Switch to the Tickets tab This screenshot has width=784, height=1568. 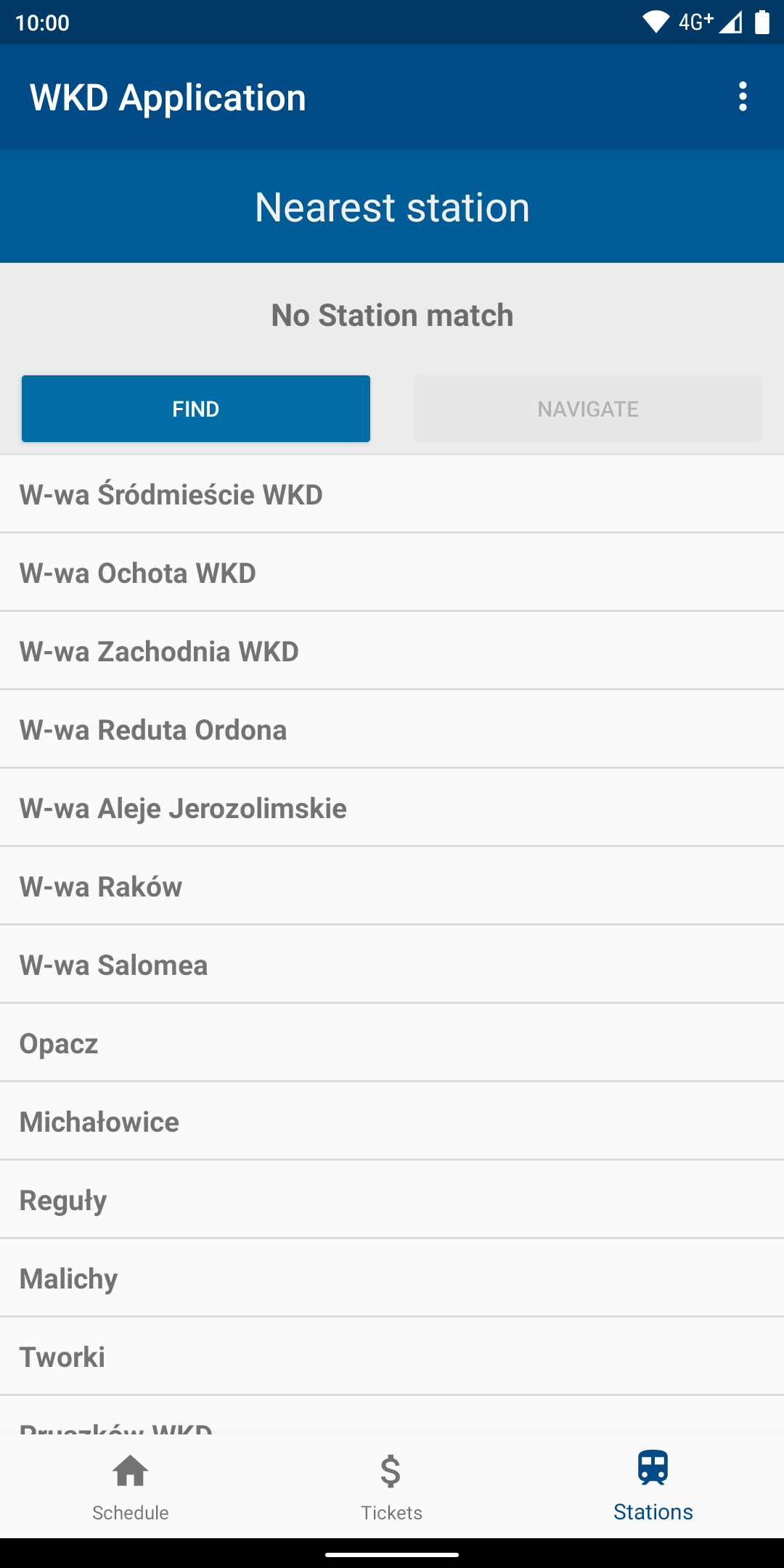[392, 1486]
